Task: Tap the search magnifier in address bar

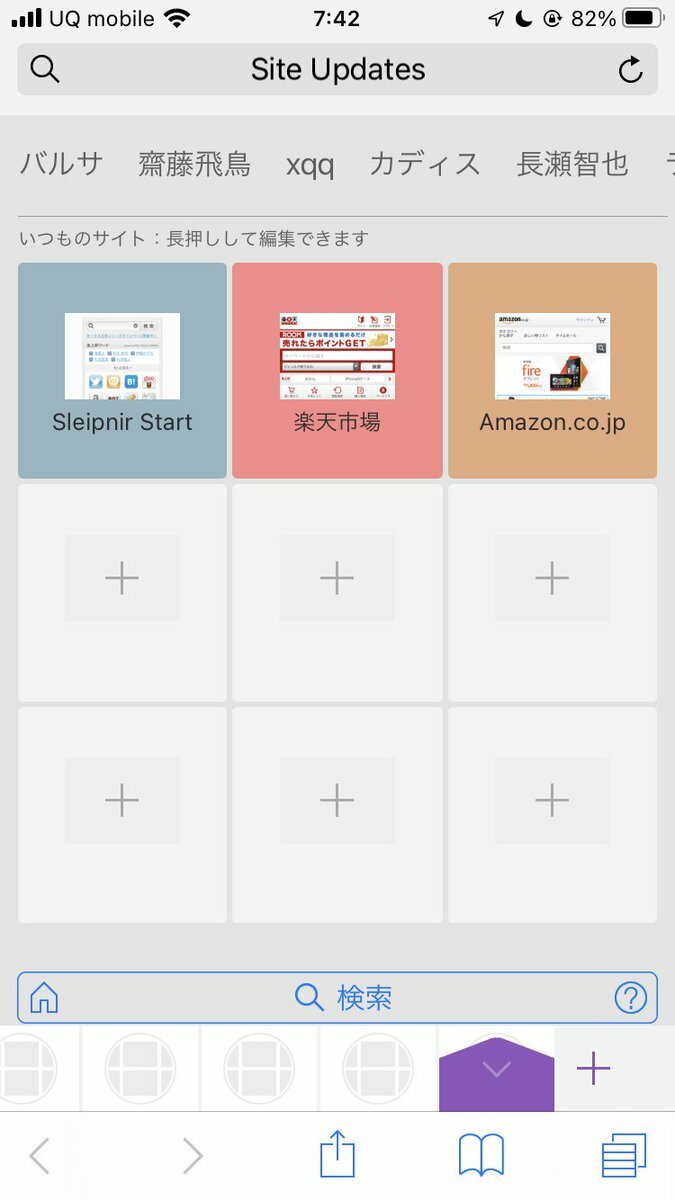Action: [x=45, y=69]
